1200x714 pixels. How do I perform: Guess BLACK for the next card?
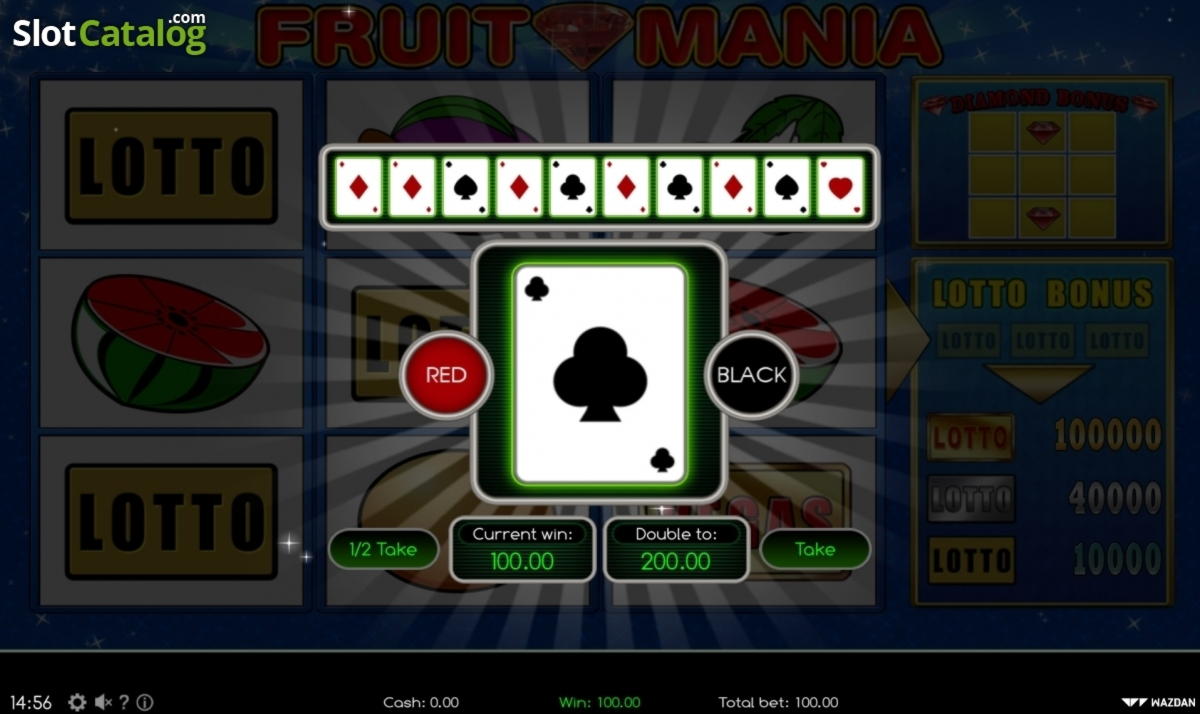tap(752, 375)
